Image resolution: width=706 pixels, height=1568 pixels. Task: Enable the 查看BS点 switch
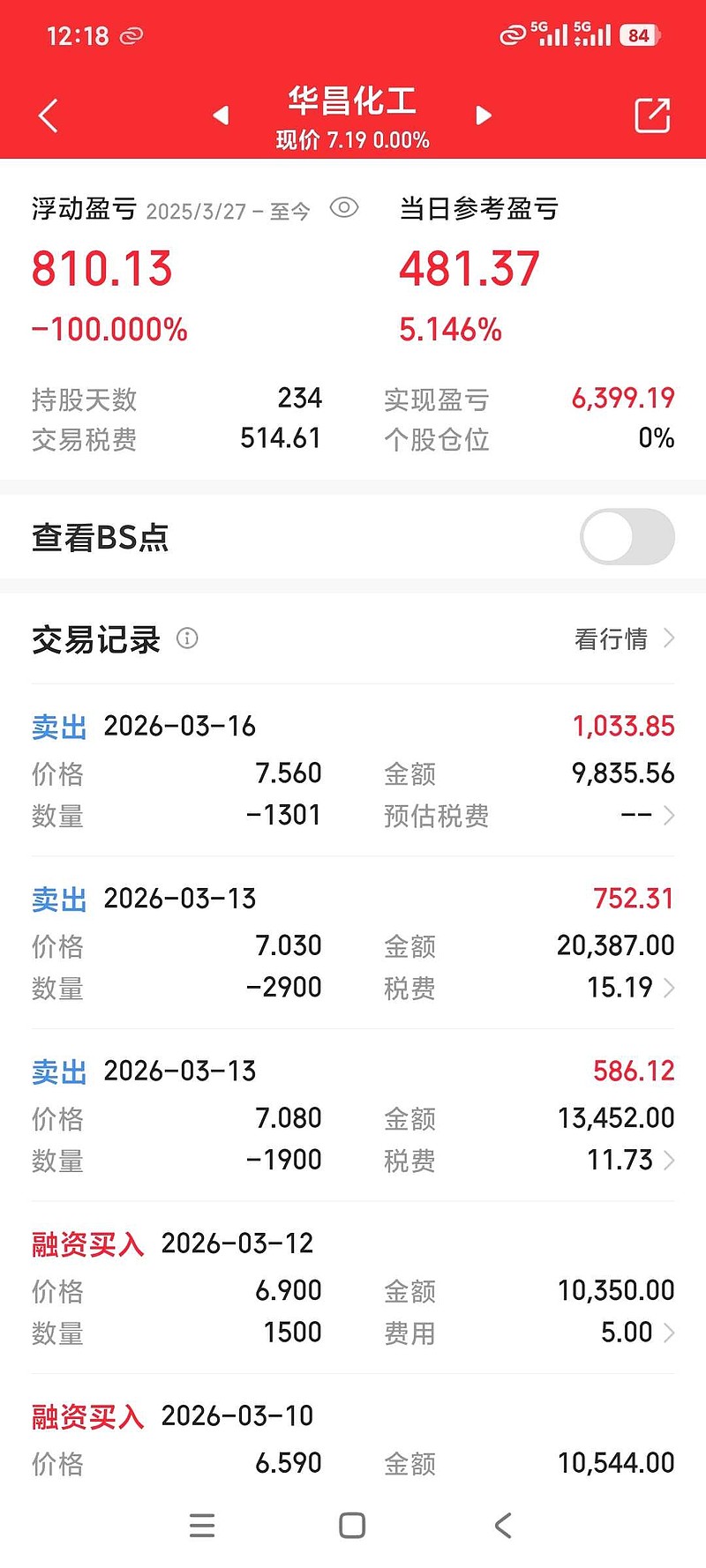[627, 536]
